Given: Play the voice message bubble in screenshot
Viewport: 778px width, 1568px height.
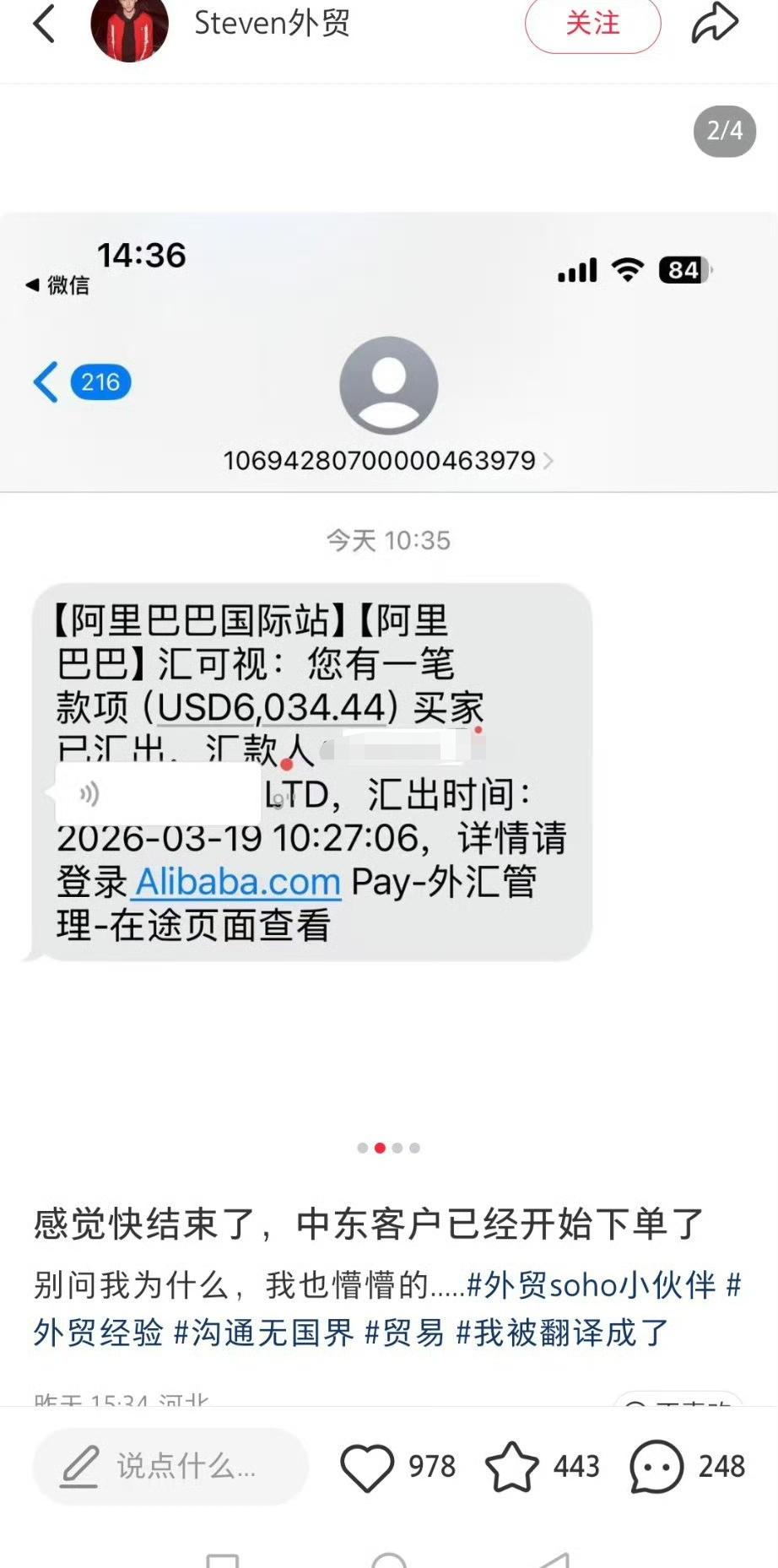Looking at the screenshot, I should pyautogui.click(x=156, y=794).
